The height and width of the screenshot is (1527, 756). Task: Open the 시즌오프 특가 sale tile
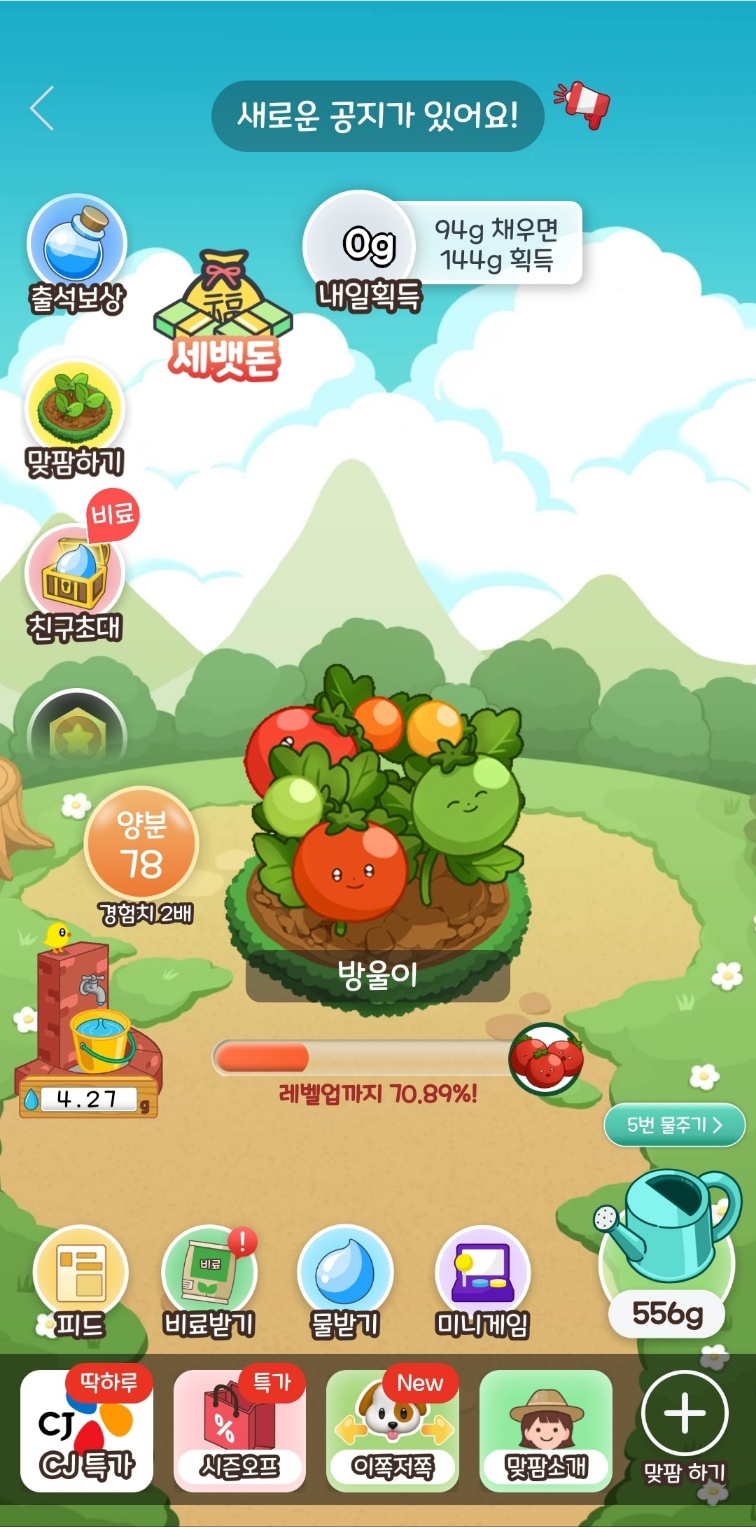click(x=239, y=1431)
